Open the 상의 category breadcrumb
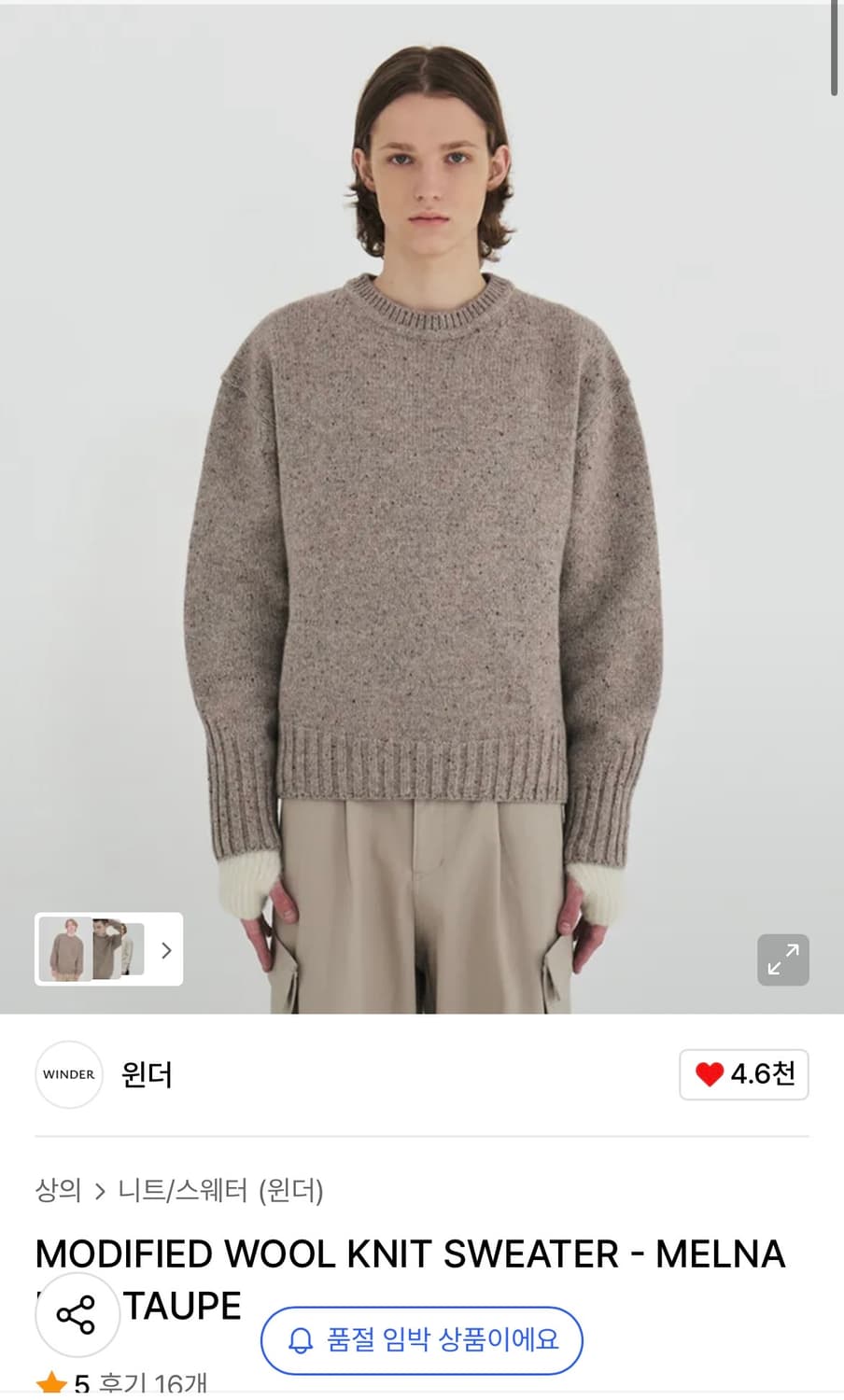 point(57,1192)
